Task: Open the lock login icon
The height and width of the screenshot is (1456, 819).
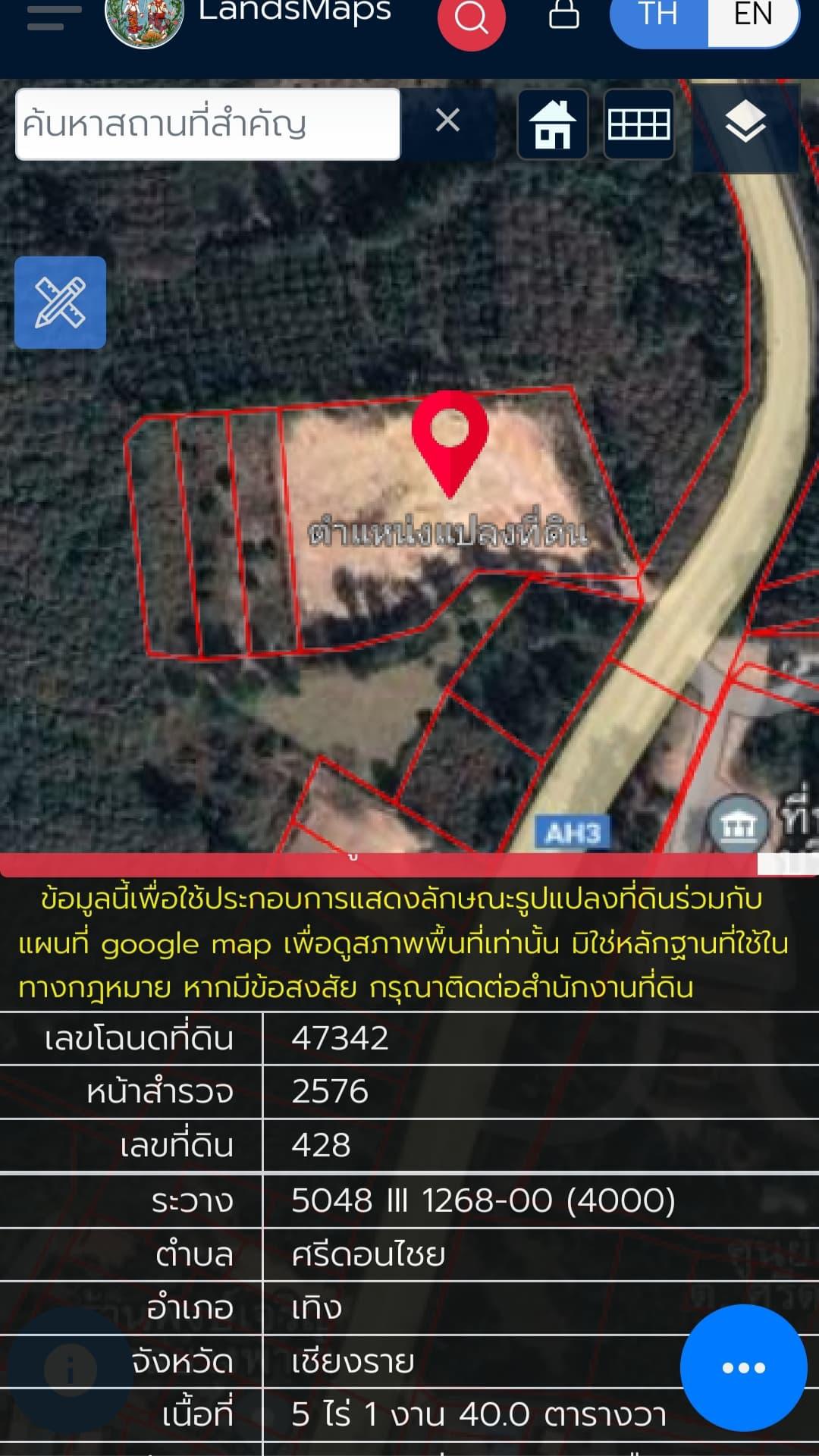Action: (563, 14)
